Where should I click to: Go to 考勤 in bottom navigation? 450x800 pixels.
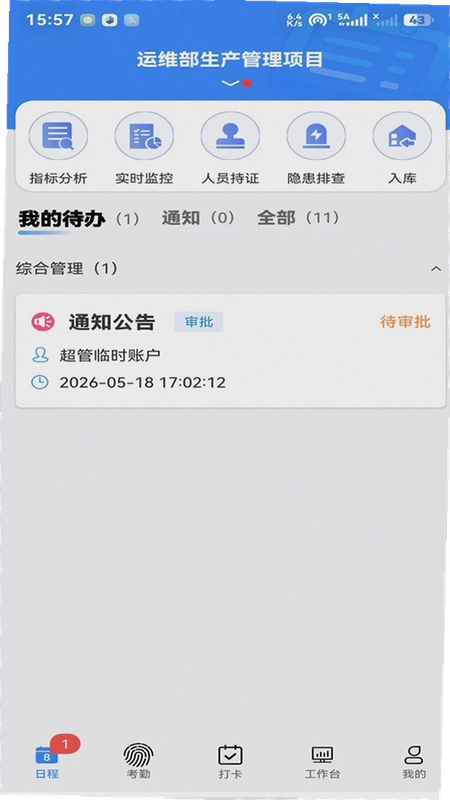138,762
